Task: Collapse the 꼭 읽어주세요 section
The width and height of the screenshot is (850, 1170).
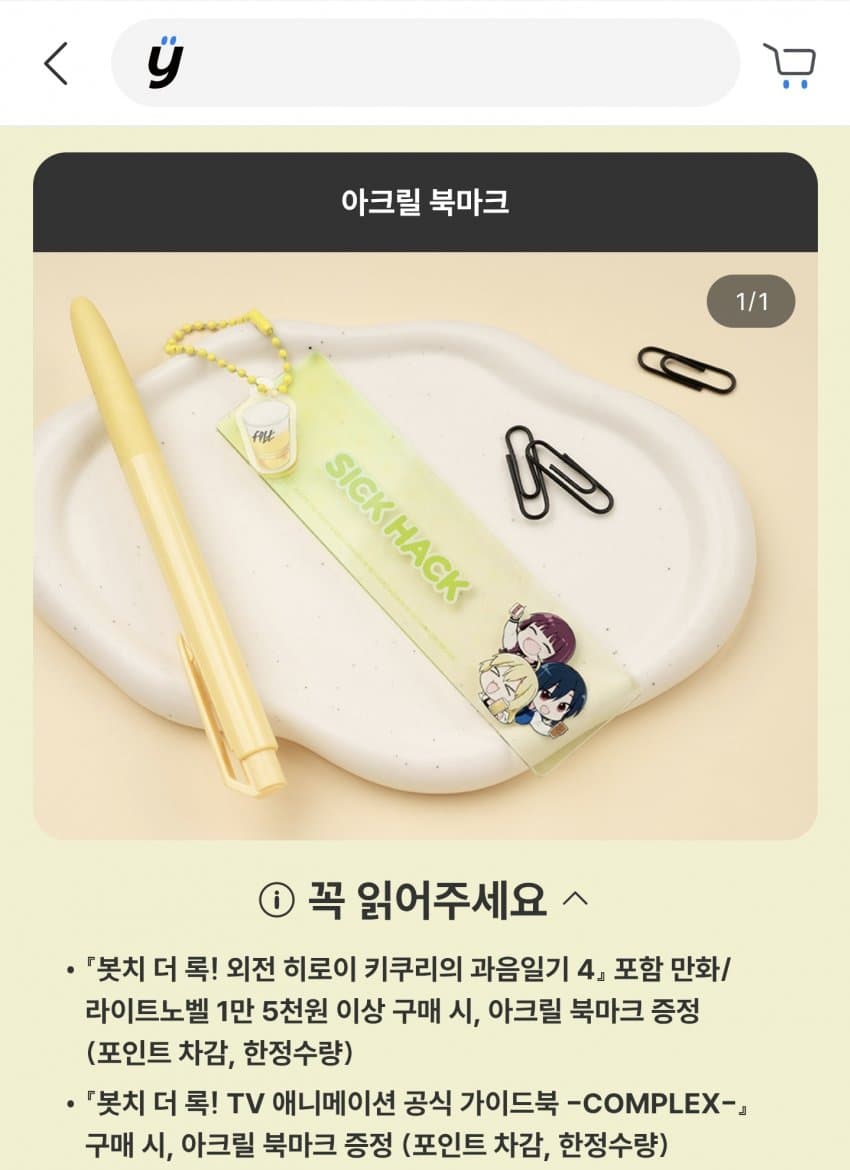Action: (x=575, y=899)
